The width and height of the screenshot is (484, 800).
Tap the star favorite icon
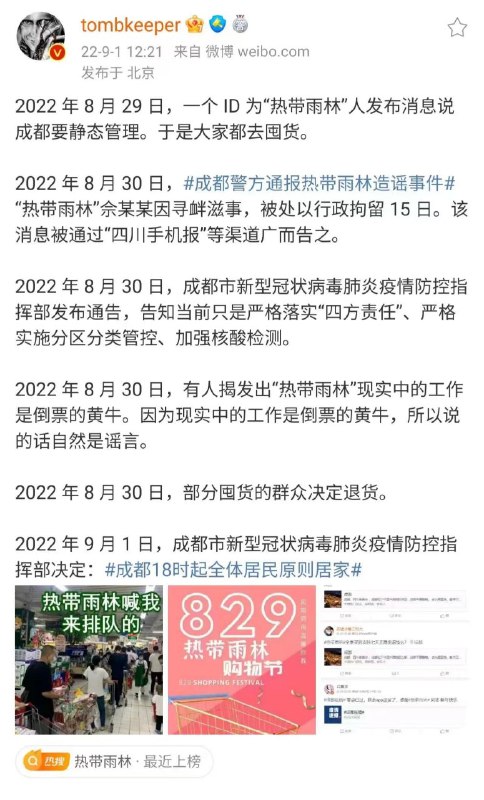(x=457, y=27)
